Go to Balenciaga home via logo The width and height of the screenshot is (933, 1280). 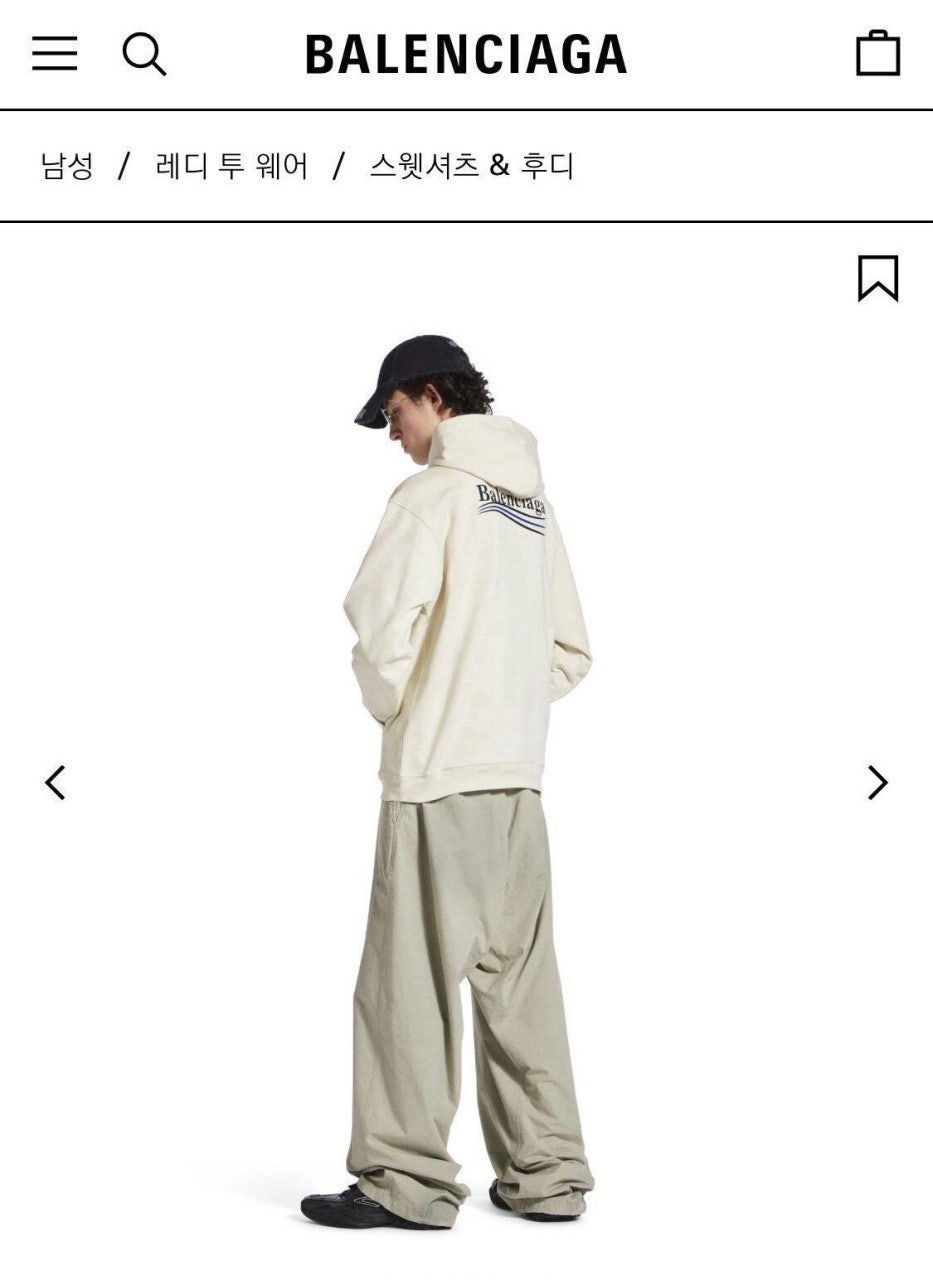[x=466, y=54]
